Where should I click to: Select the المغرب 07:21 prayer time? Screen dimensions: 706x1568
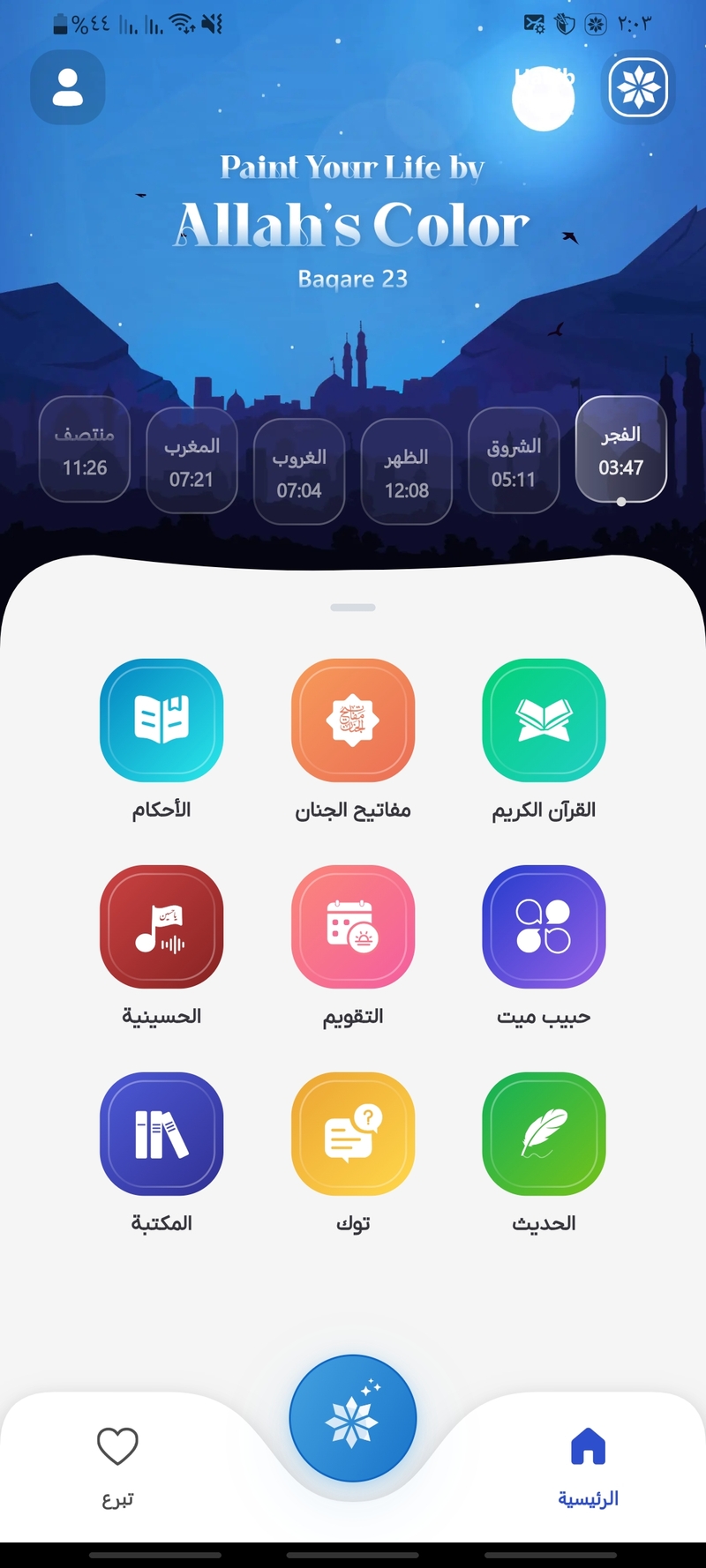pyautogui.click(x=192, y=461)
